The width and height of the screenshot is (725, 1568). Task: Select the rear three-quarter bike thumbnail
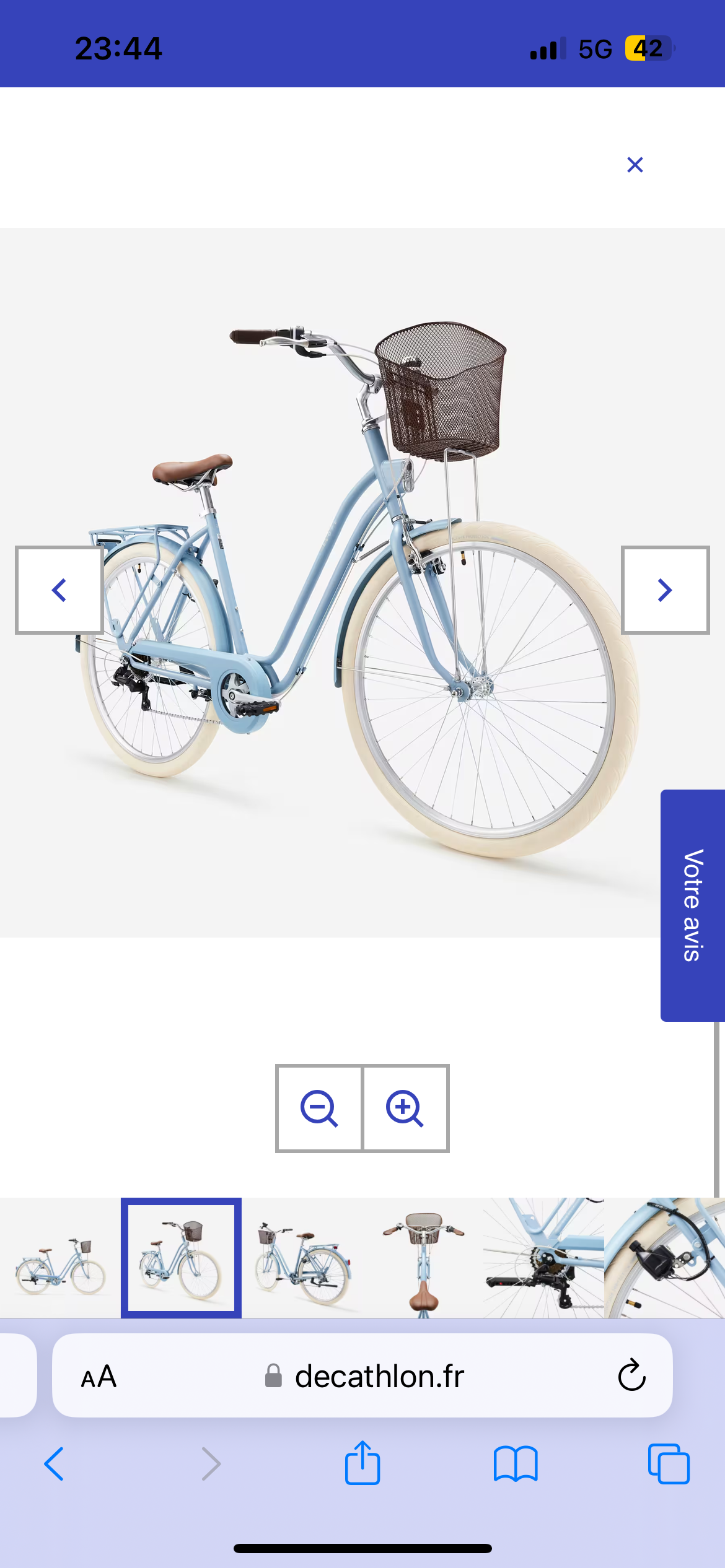tap(302, 1258)
